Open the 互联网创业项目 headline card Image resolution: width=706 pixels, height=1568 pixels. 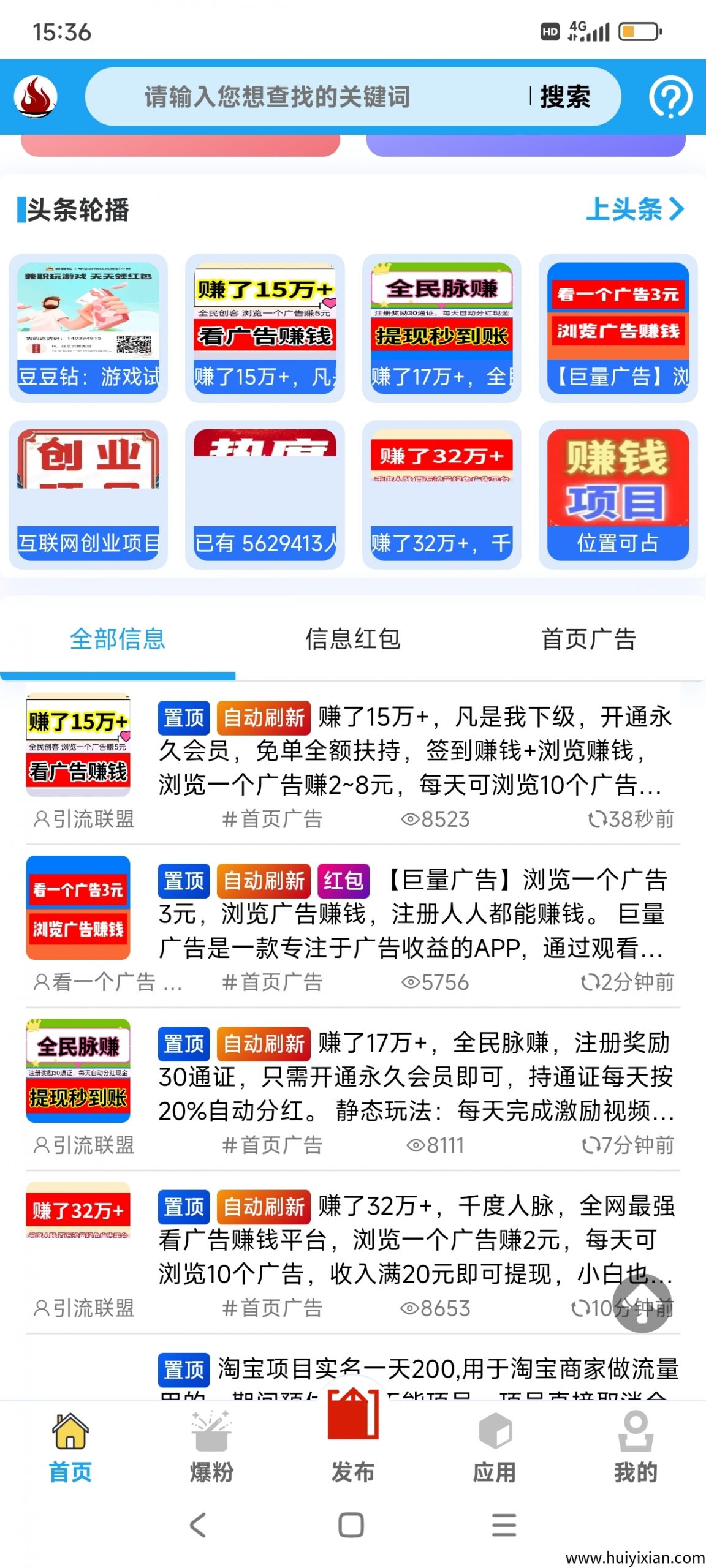[88, 494]
